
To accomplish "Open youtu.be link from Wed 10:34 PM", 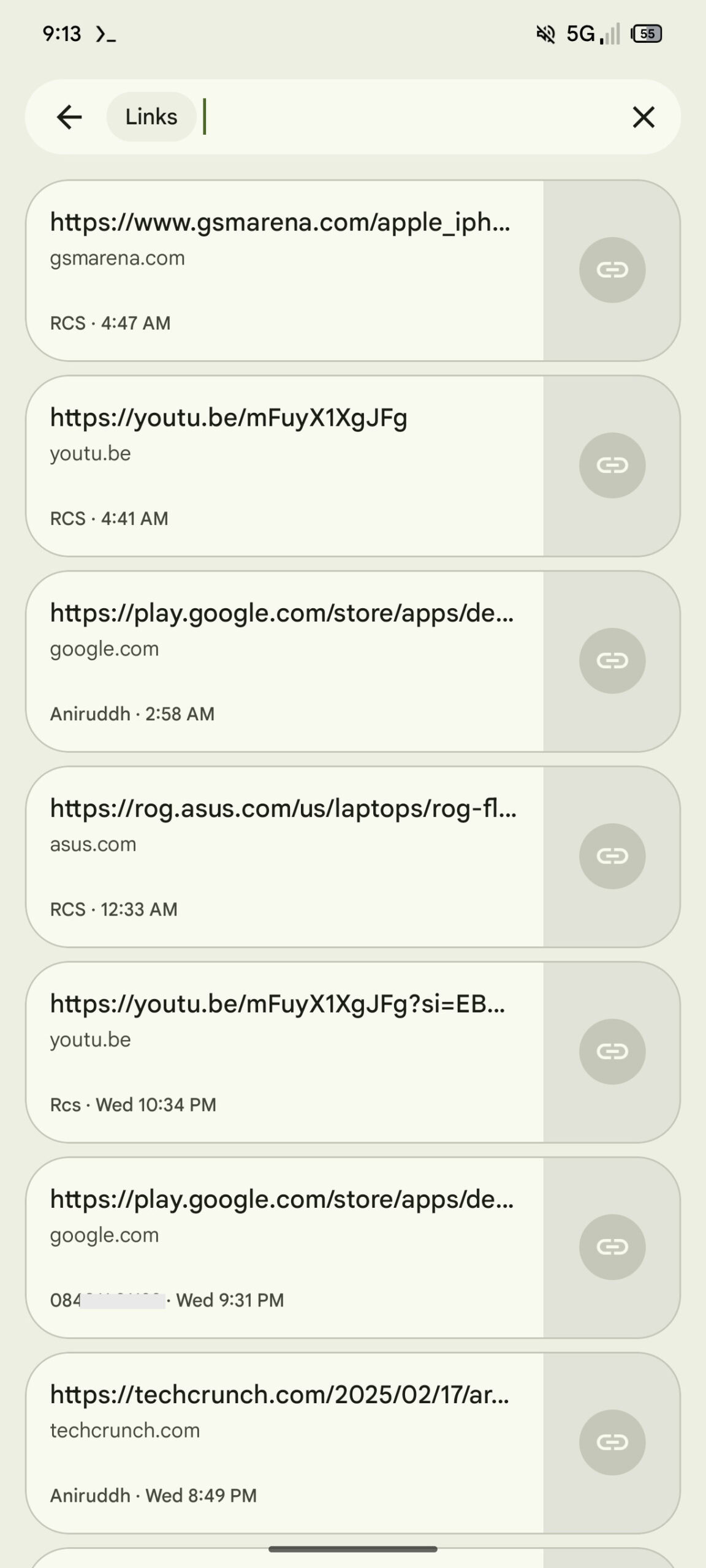I will pyautogui.click(x=352, y=1052).
